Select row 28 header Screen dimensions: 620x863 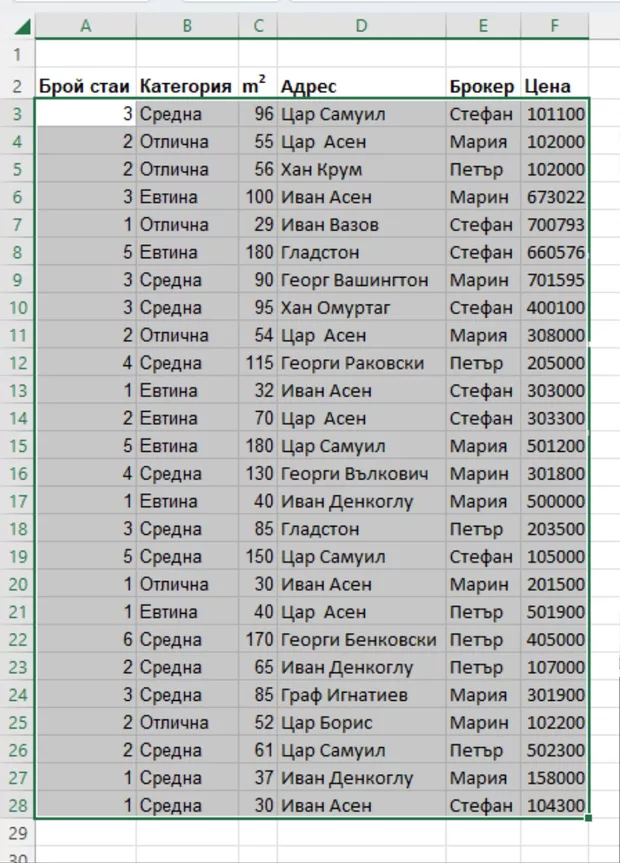click(x=16, y=805)
